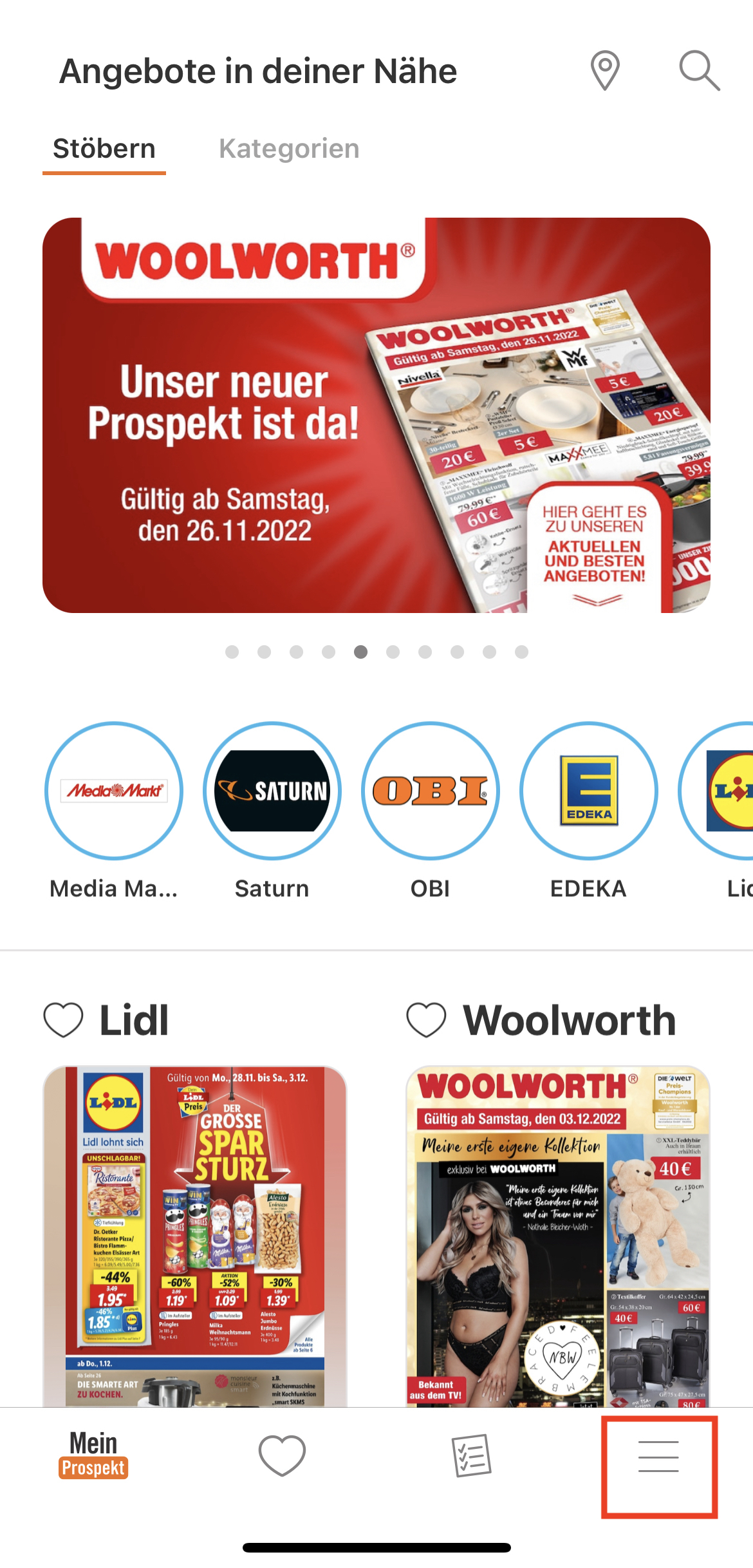Select the Stöbern tab
This screenshot has height=1568, width=753.
[x=104, y=149]
